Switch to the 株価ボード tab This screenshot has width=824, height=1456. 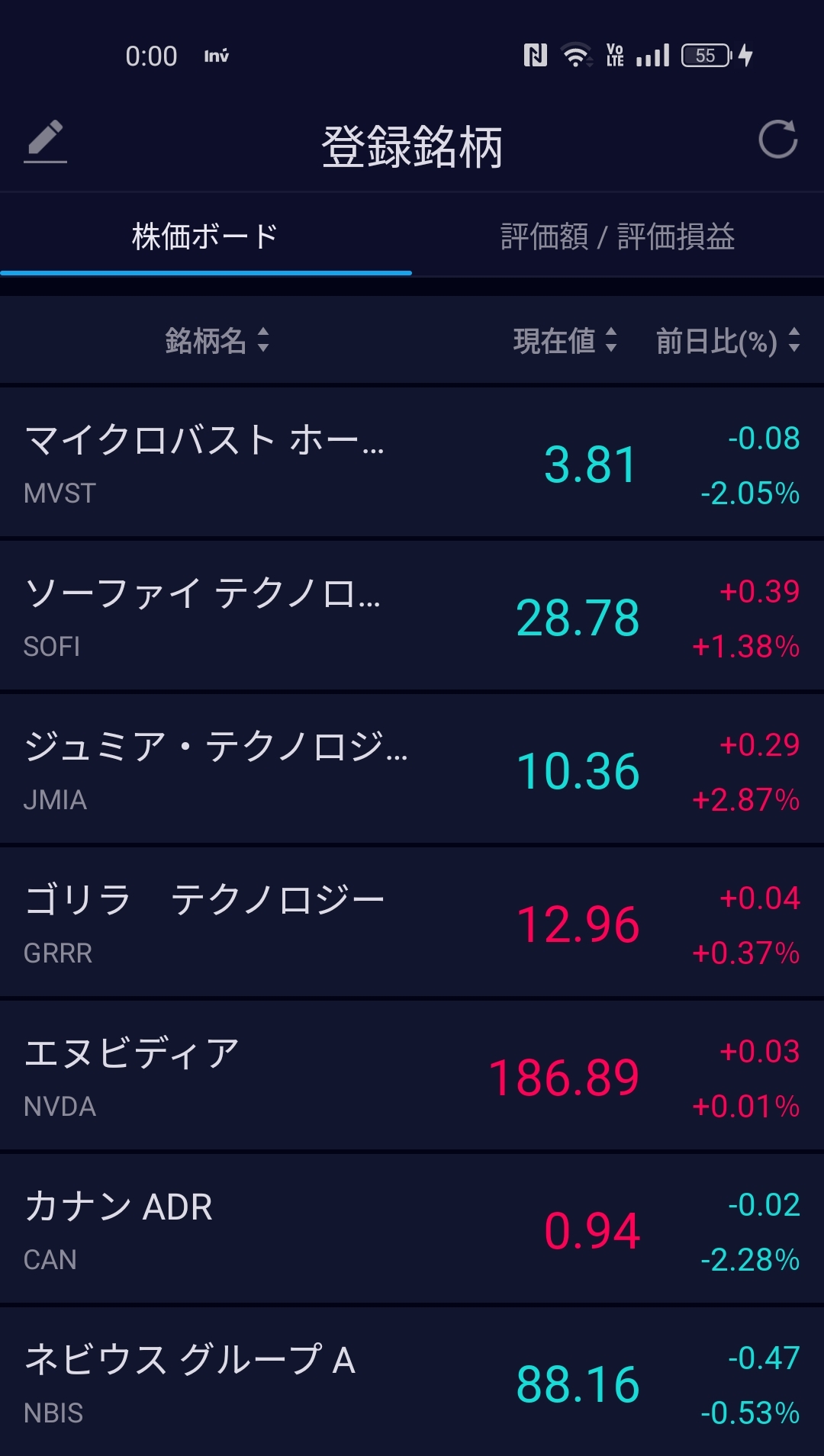point(205,236)
